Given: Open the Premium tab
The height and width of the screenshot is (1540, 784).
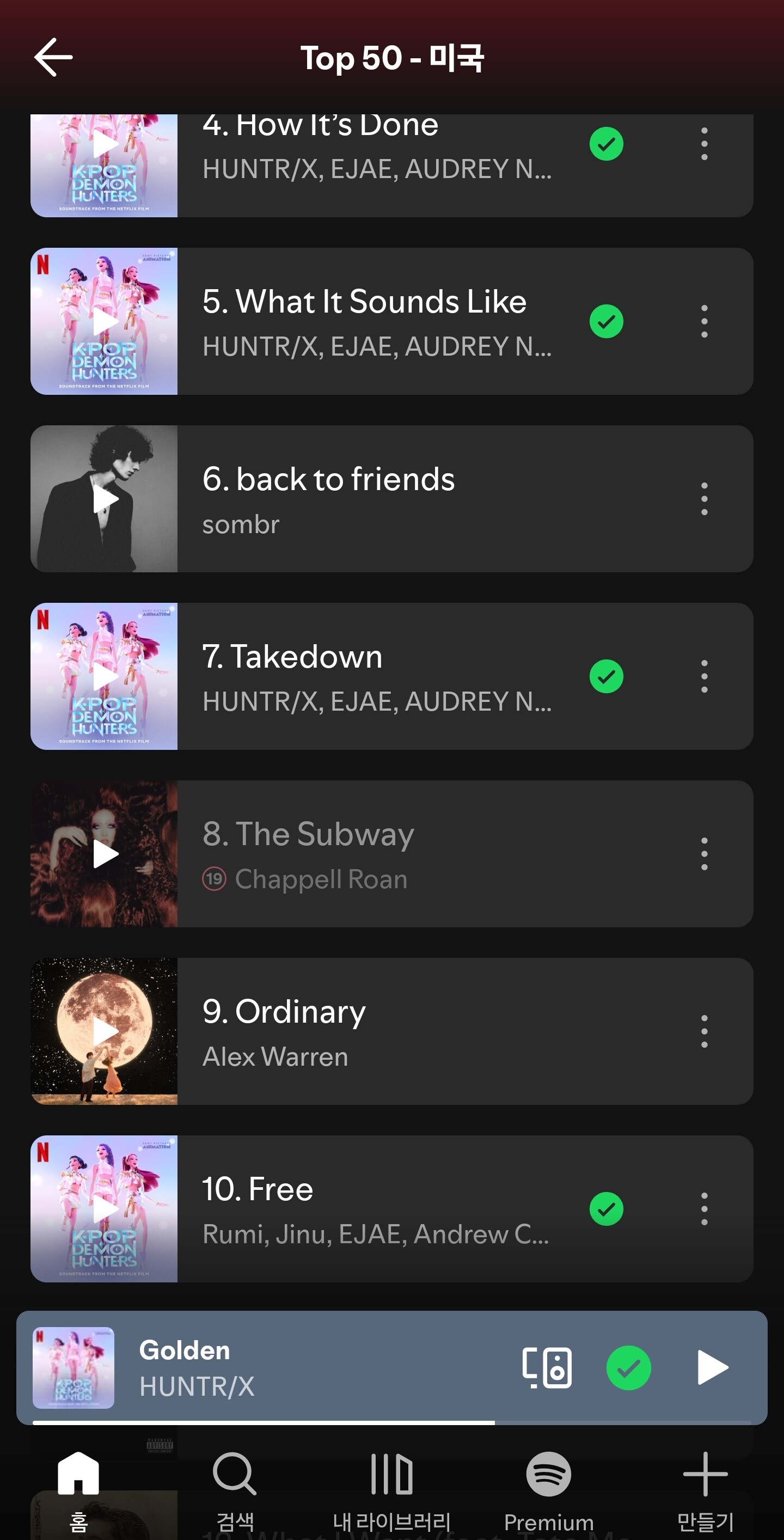Looking at the screenshot, I should [548, 1489].
